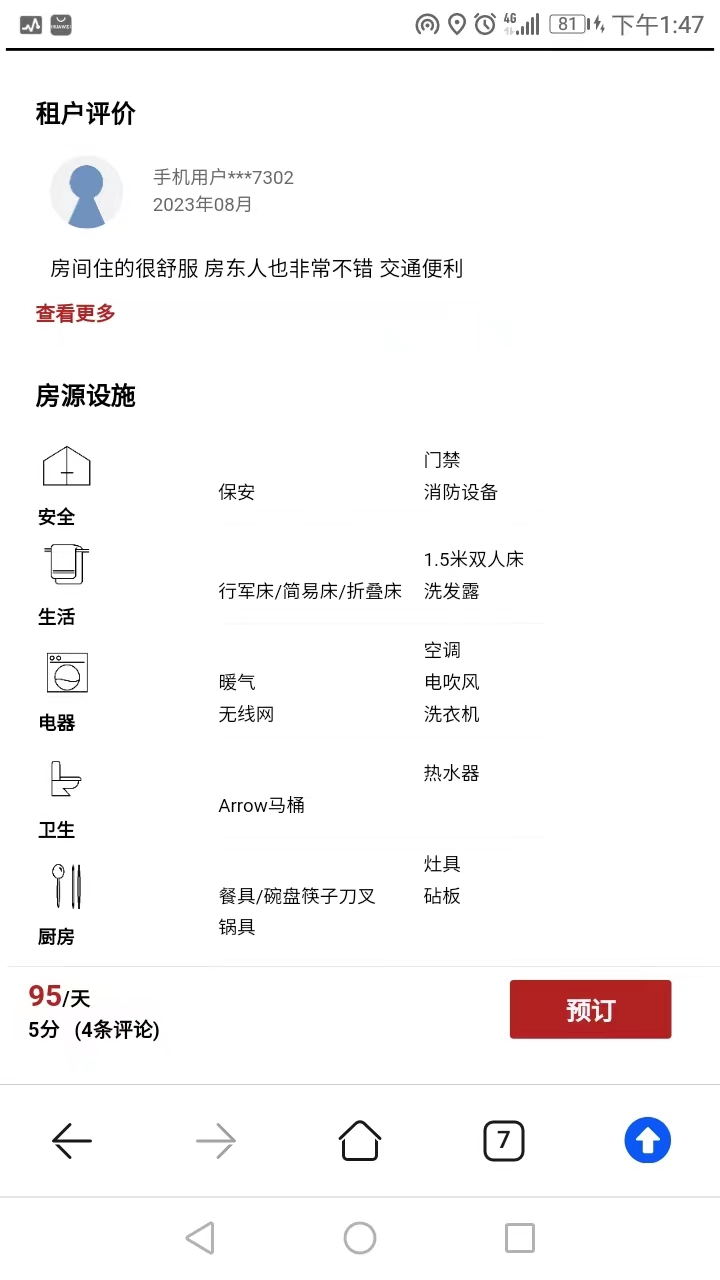Go back with the browser back arrow
The width and height of the screenshot is (720, 1280).
pos(72,1140)
